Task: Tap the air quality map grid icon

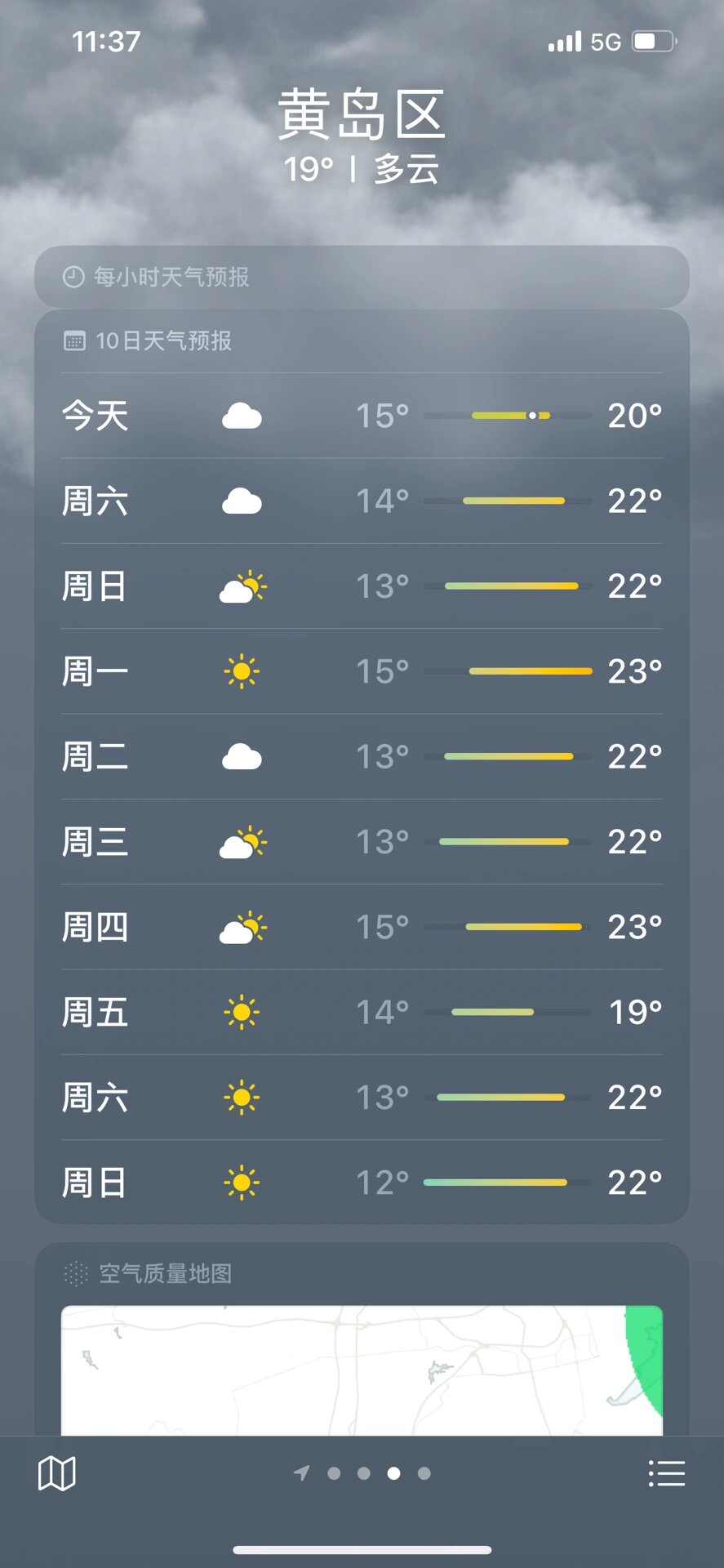Action: pyautogui.click(x=74, y=1272)
